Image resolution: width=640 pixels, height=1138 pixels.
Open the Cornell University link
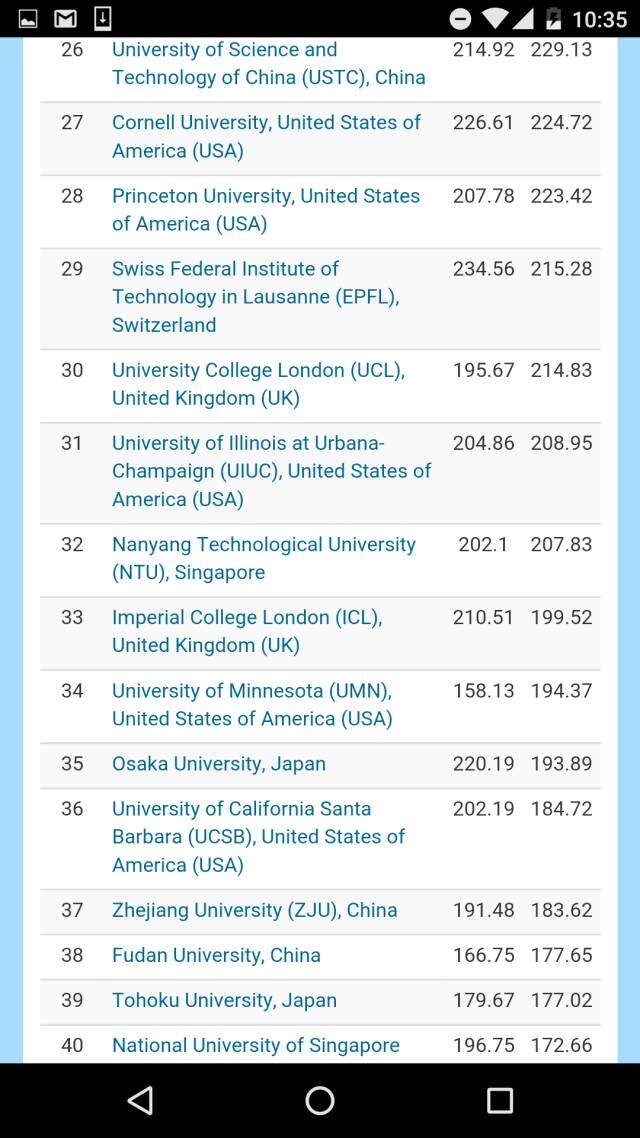click(266, 136)
